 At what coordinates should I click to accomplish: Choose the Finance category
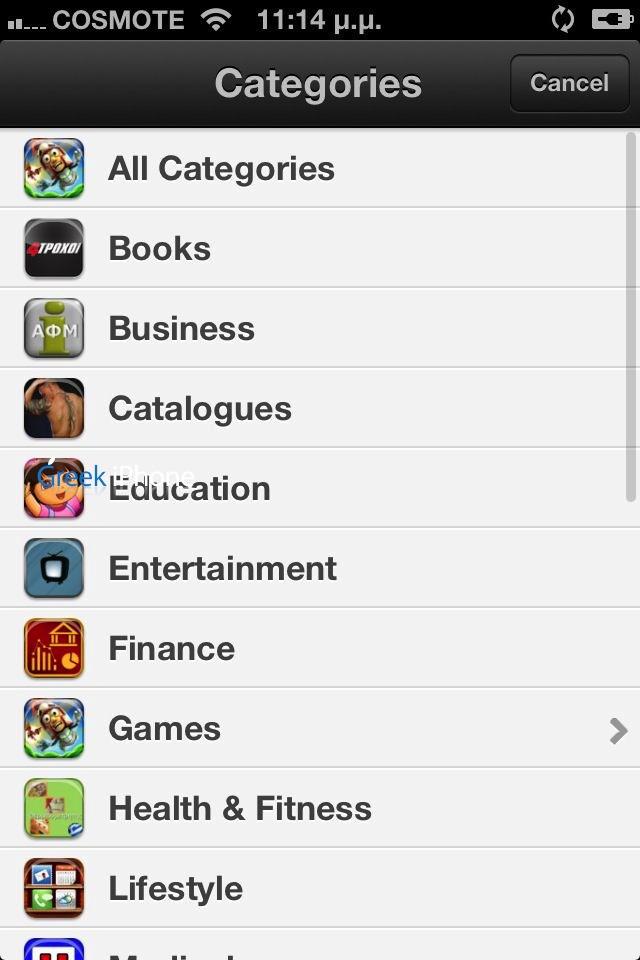[x=320, y=648]
